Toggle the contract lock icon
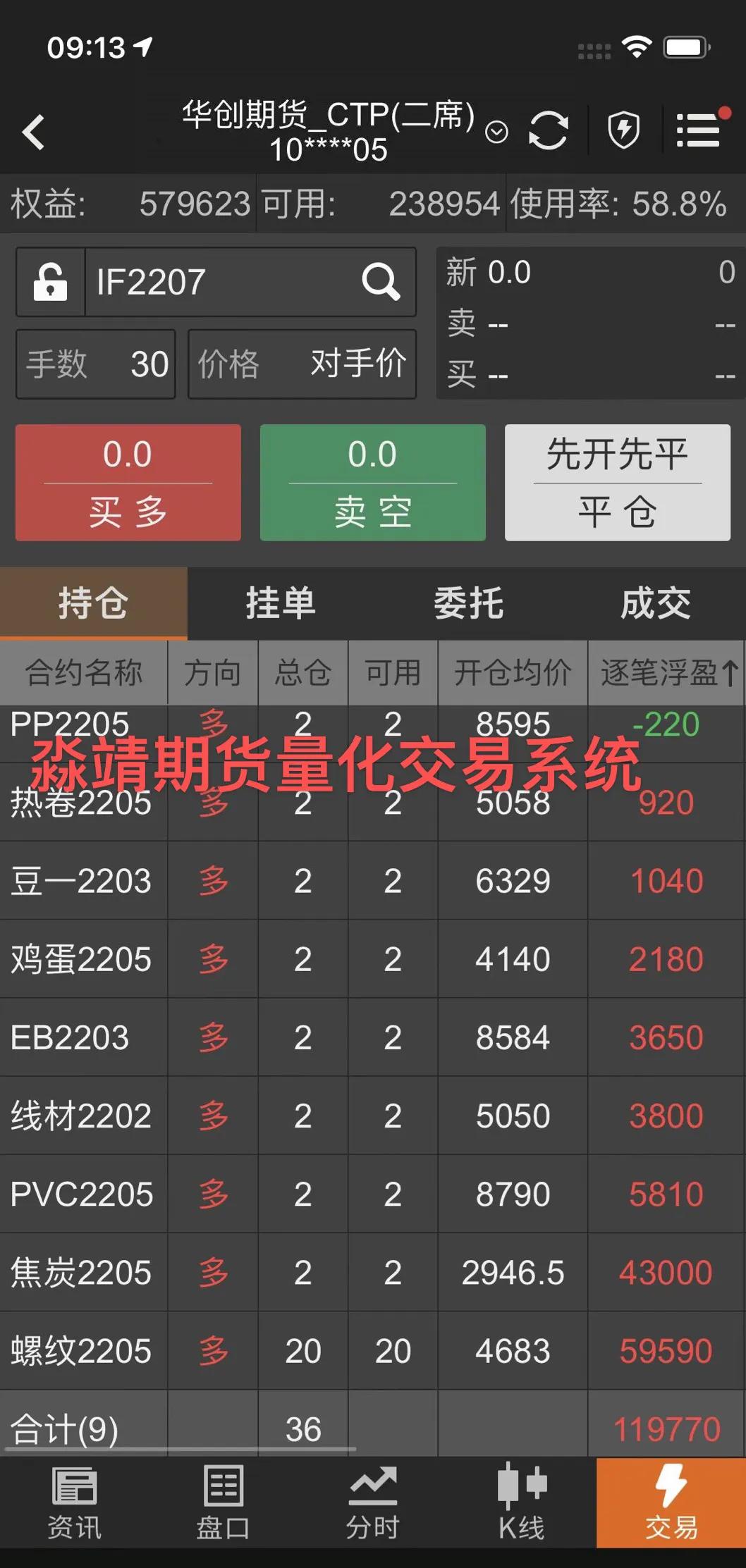This screenshot has height=1568, width=746. tap(51, 282)
